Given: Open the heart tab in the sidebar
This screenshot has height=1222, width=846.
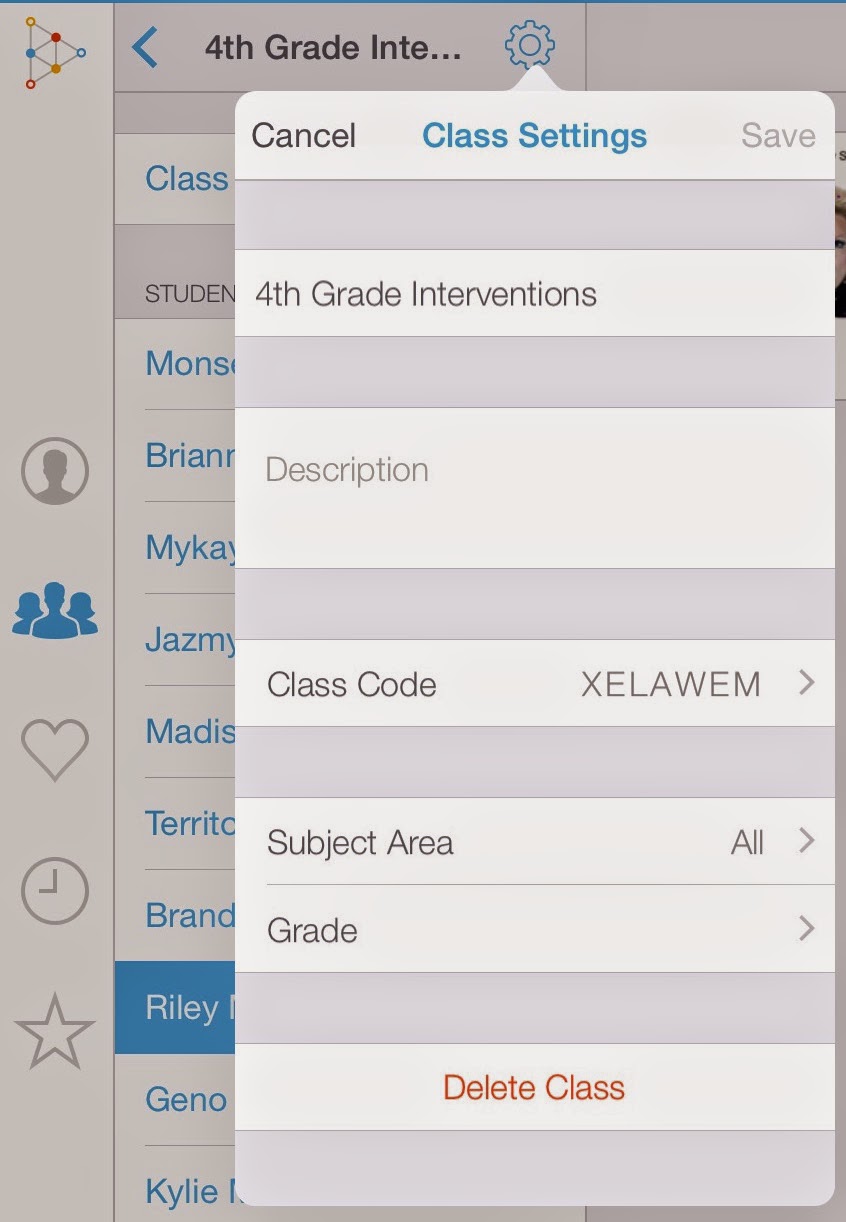Looking at the screenshot, I should [55, 750].
